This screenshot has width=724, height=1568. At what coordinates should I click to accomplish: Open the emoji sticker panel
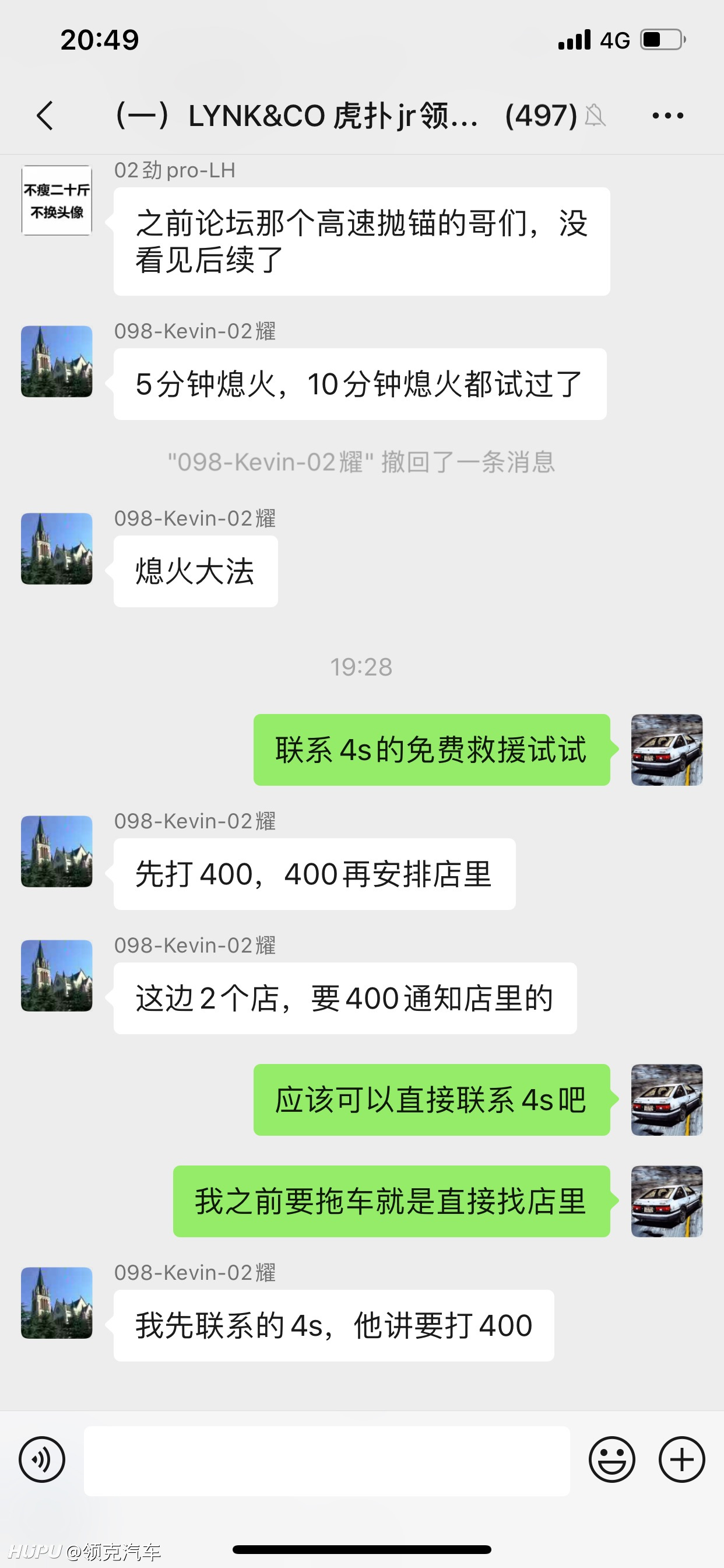click(612, 1459)
